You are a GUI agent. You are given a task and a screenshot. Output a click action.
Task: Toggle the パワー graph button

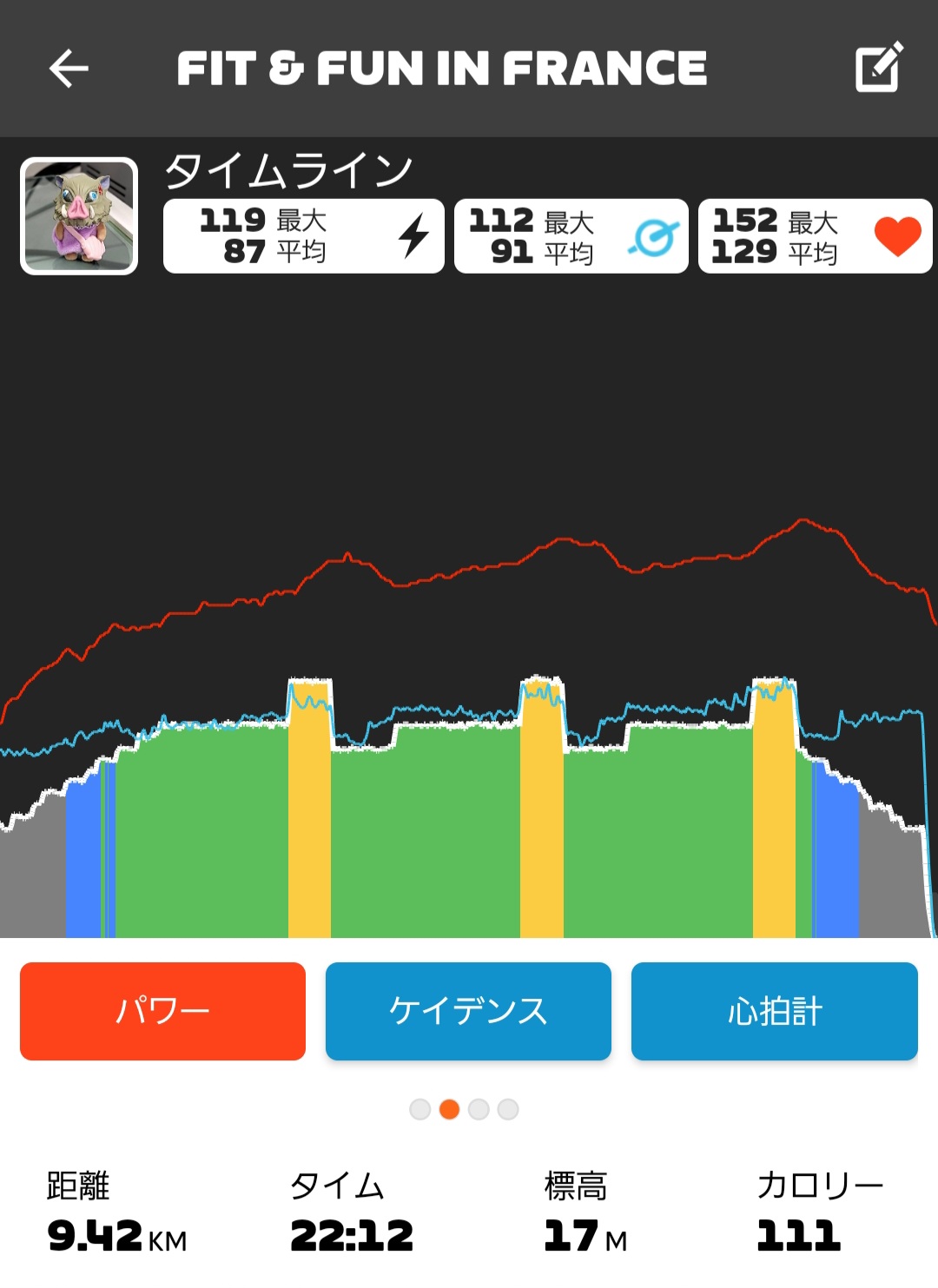162,1011
